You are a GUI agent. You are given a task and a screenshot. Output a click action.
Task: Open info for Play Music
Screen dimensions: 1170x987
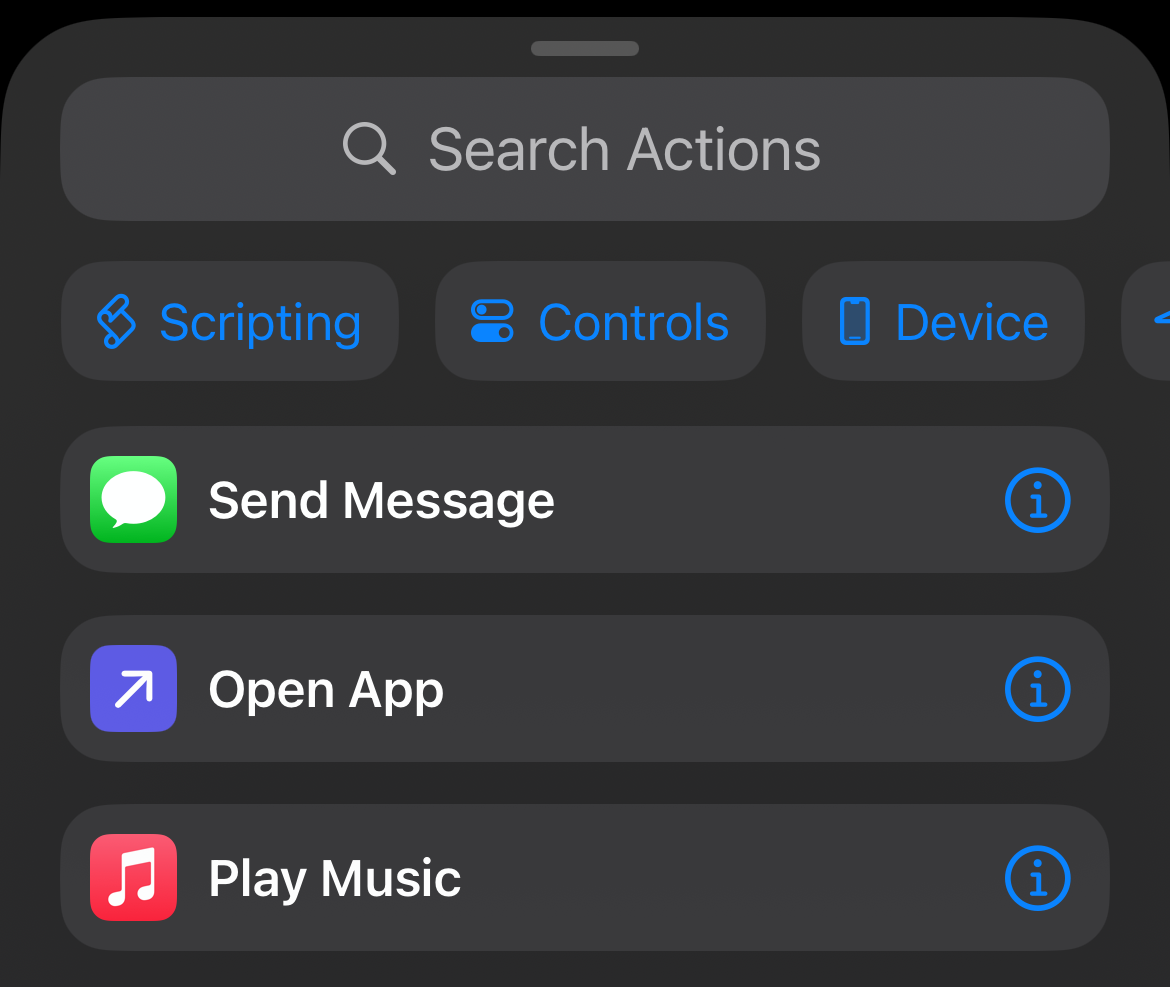tap(1037, 878)
